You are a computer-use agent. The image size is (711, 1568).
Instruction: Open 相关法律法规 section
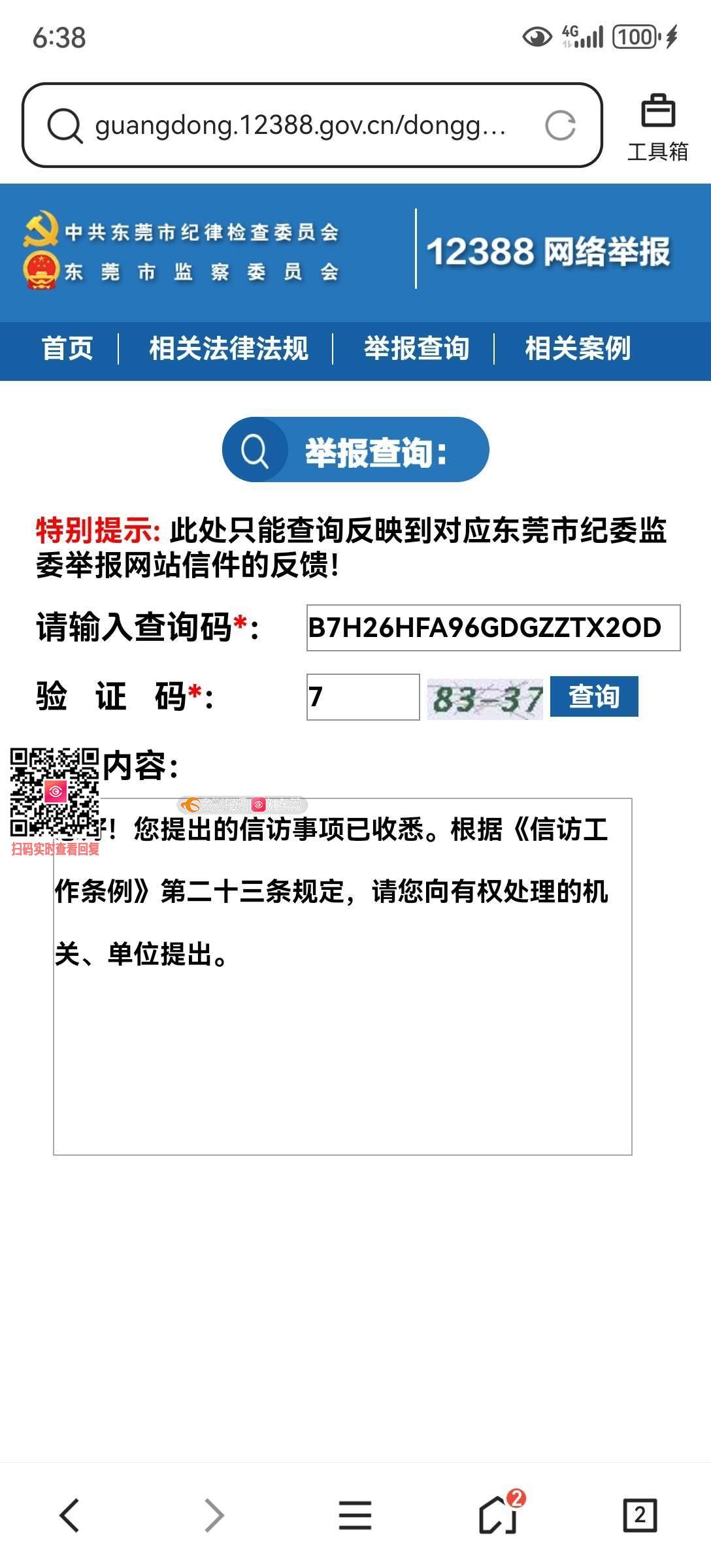tap(228, 348)
